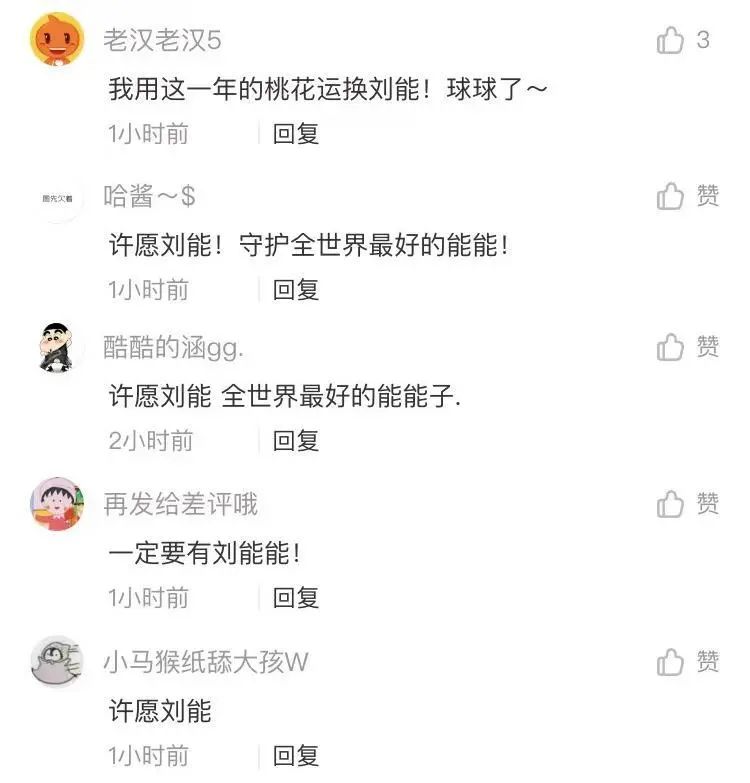The height and width of the screenshot is (783, 750).
Task: Like the comment by 小马猴纸舔大孩W
Action: point(671,661)
